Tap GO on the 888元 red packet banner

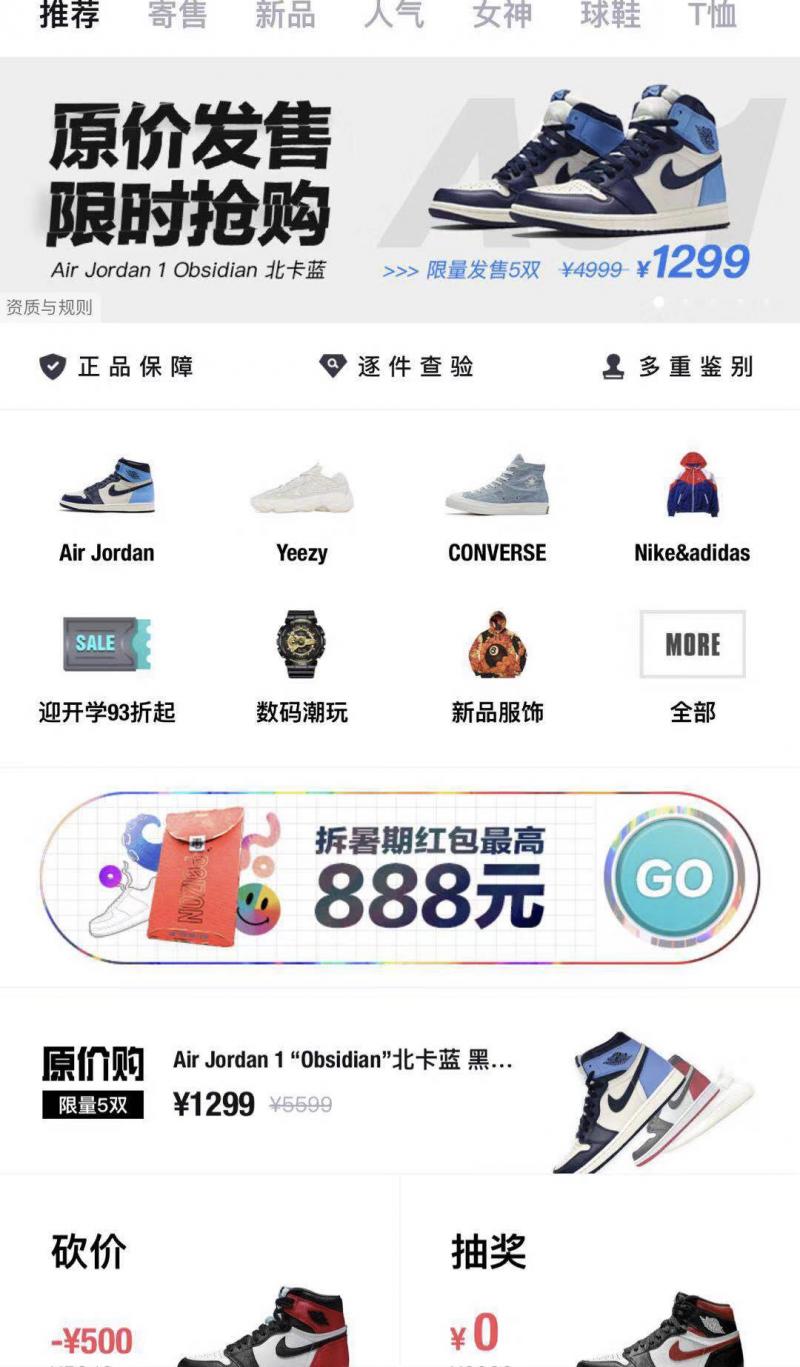coord(674,878)
